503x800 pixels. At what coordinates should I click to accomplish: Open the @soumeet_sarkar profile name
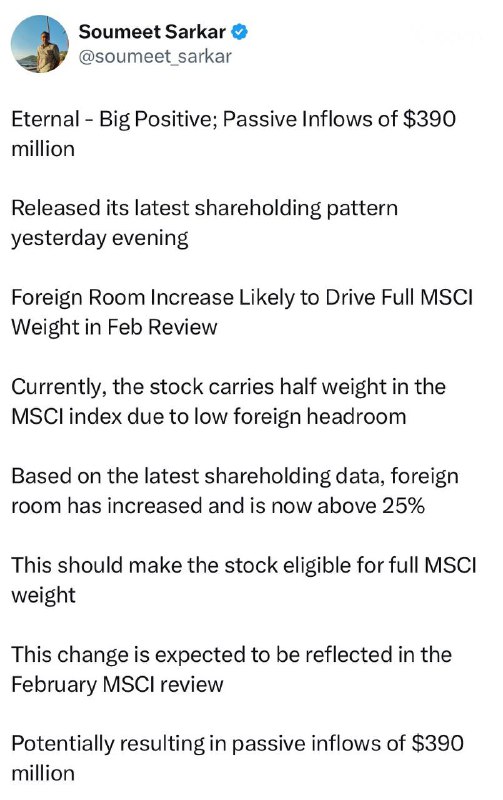[155, 56]
